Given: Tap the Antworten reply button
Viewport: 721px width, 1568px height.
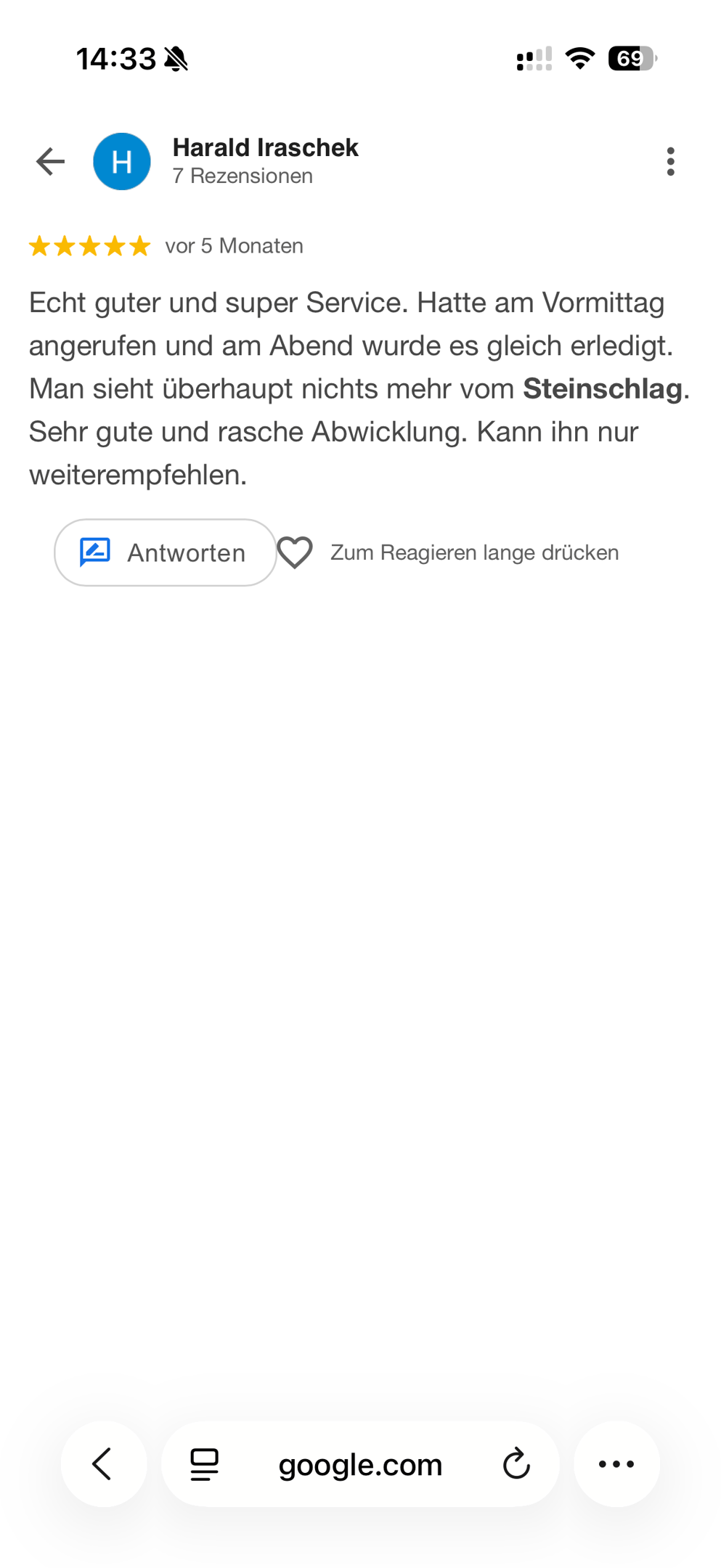Looking at the screenshot, I should click(165, 552).
